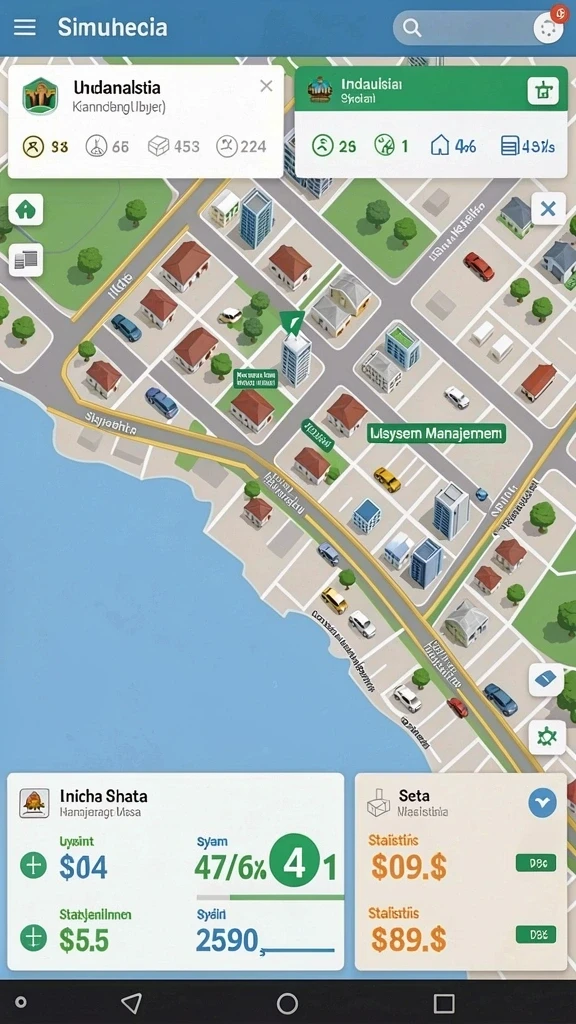
Task: Tap the blue diamond map button
Action: click(546, 680)
